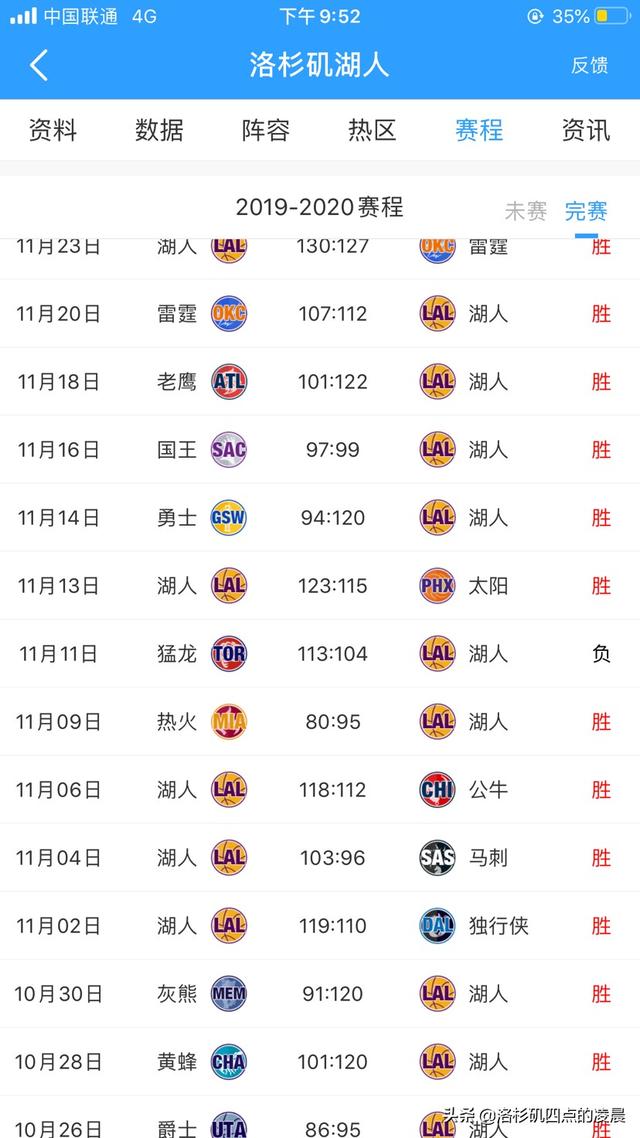Image resolution: width=640 pixels, height=1138 pixels.
Task: Select the 完赛 finished games filter
Action: (586, 211)
